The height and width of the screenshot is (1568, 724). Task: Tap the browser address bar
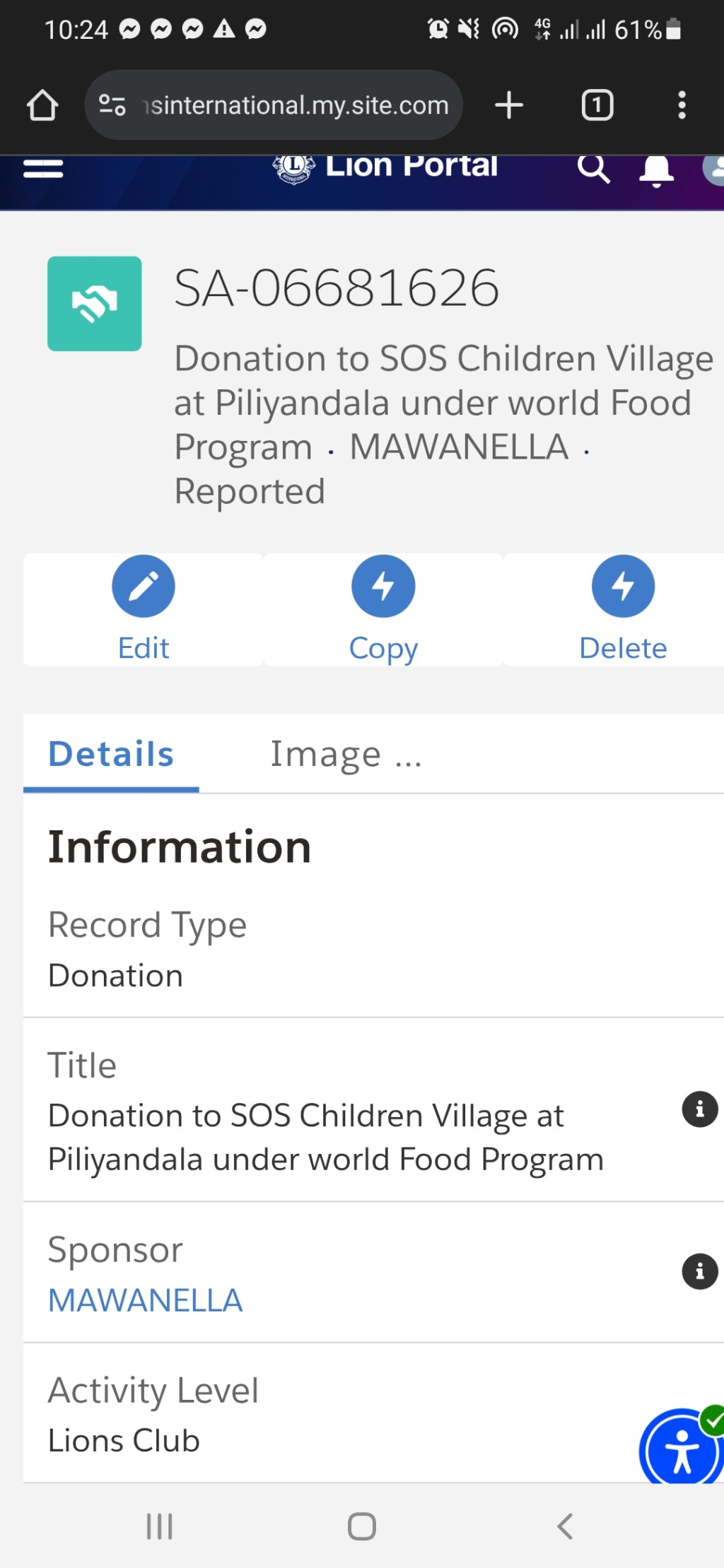(x=274, y=105)
